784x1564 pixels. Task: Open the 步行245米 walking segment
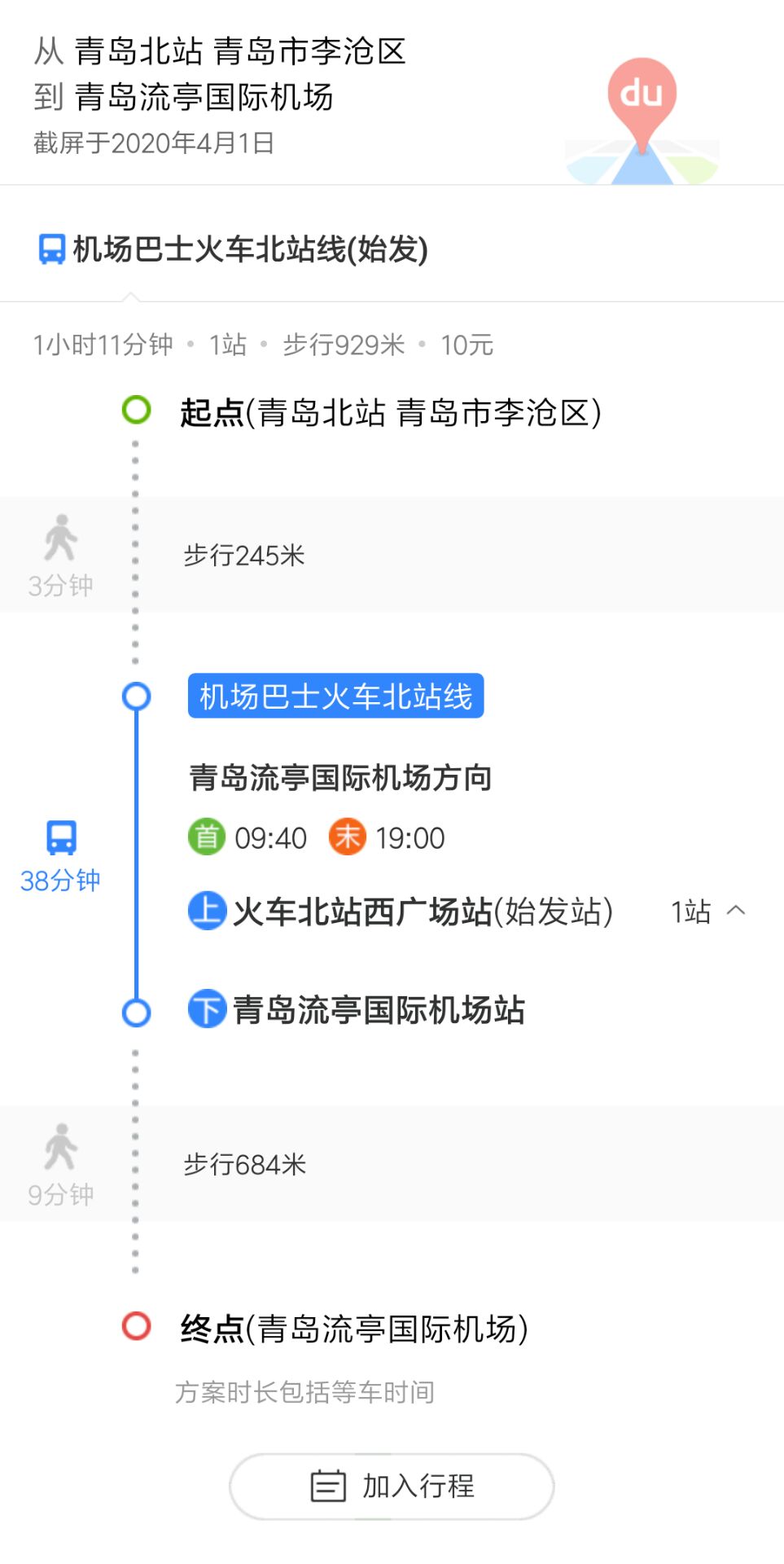tap(392, 555)
